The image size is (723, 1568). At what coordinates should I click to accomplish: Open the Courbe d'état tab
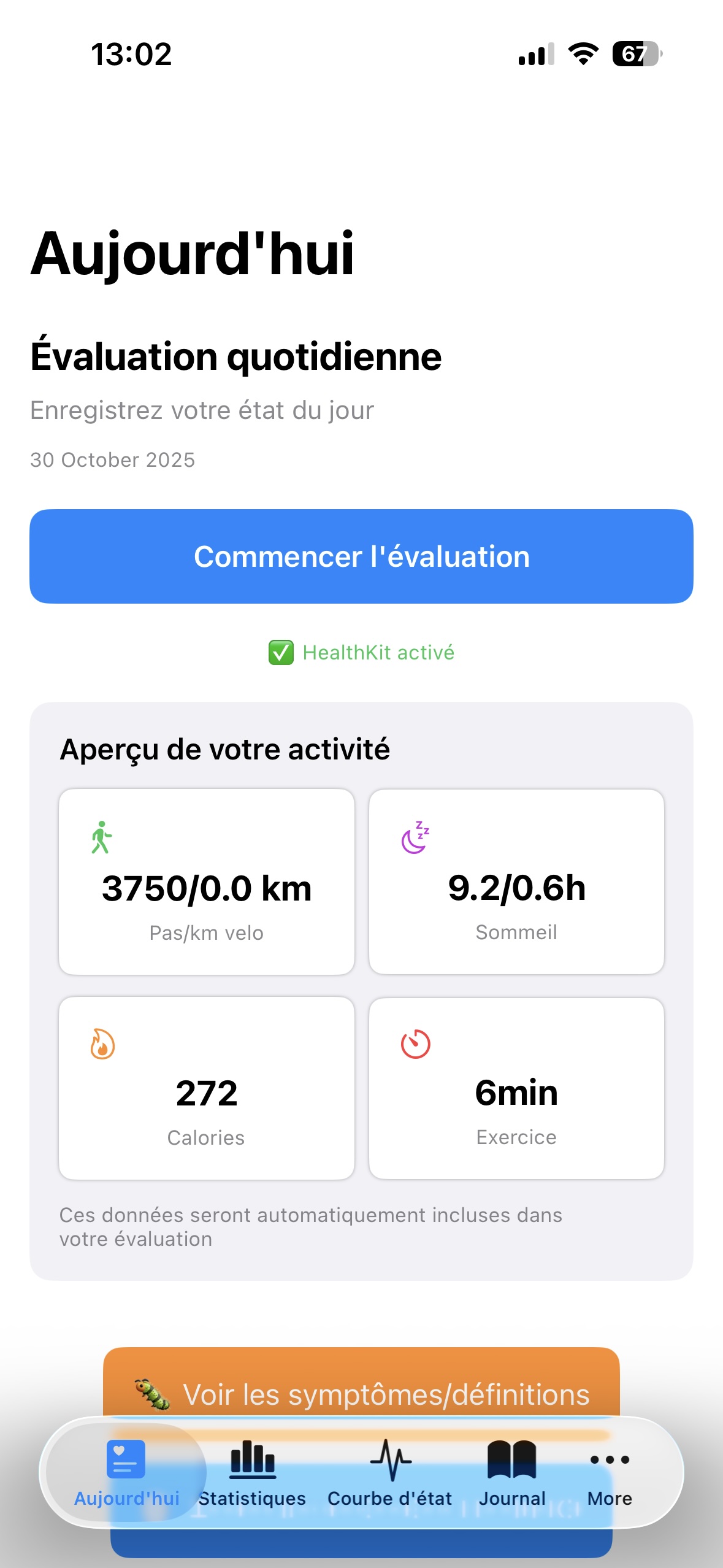pyautogui.click(x=389, y=1472)
